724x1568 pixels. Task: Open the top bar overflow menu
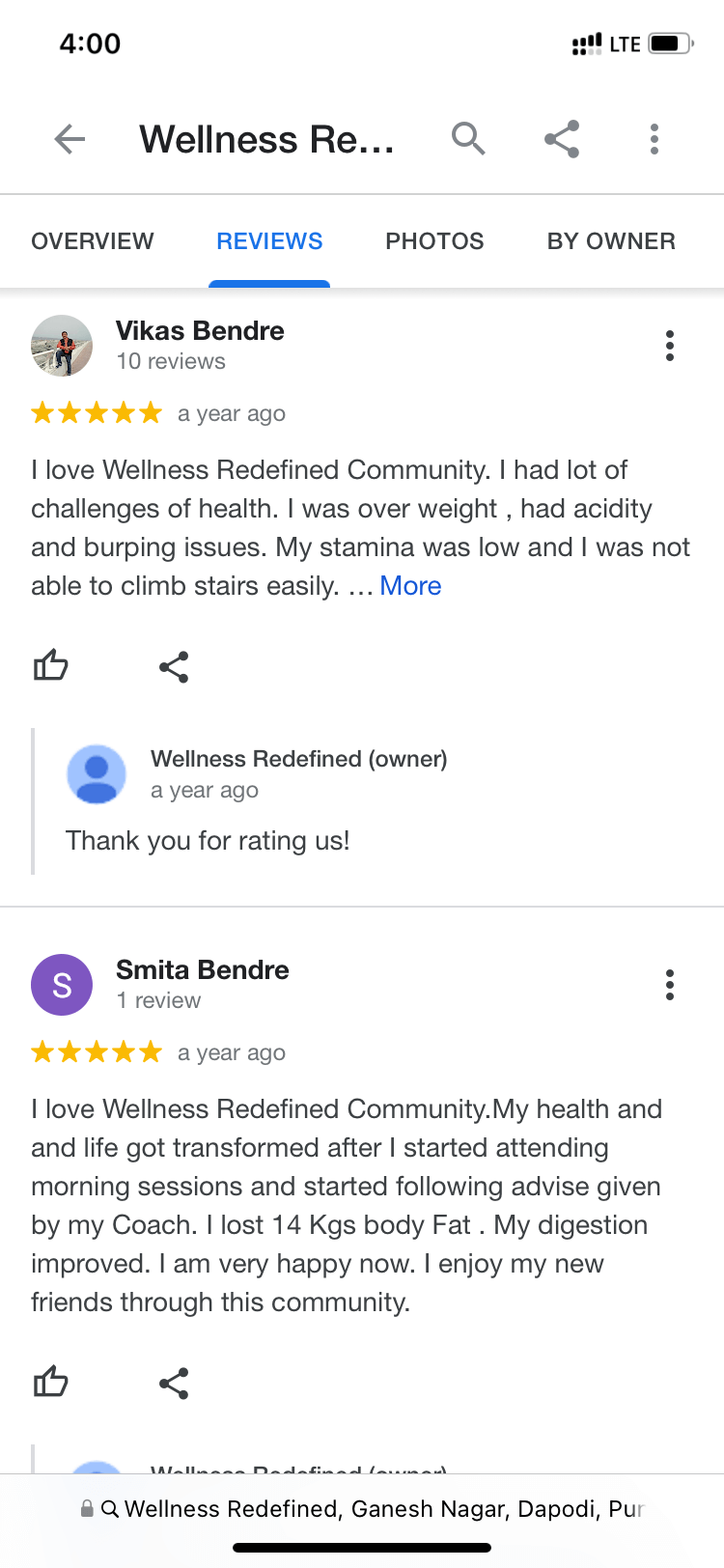654,140
